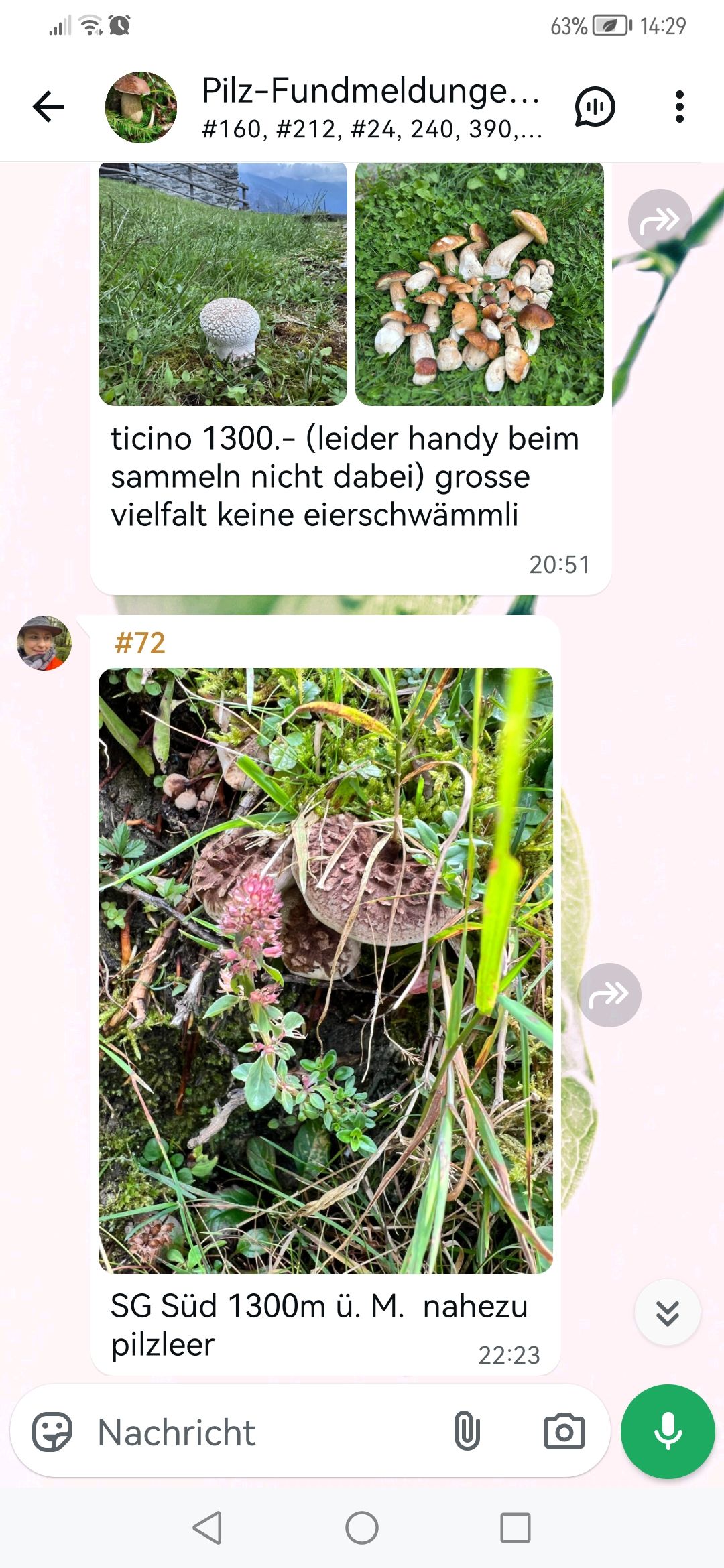Focus the Nachricht text field
This screenshot has width=724, height=1568.
pos(268,1431)
